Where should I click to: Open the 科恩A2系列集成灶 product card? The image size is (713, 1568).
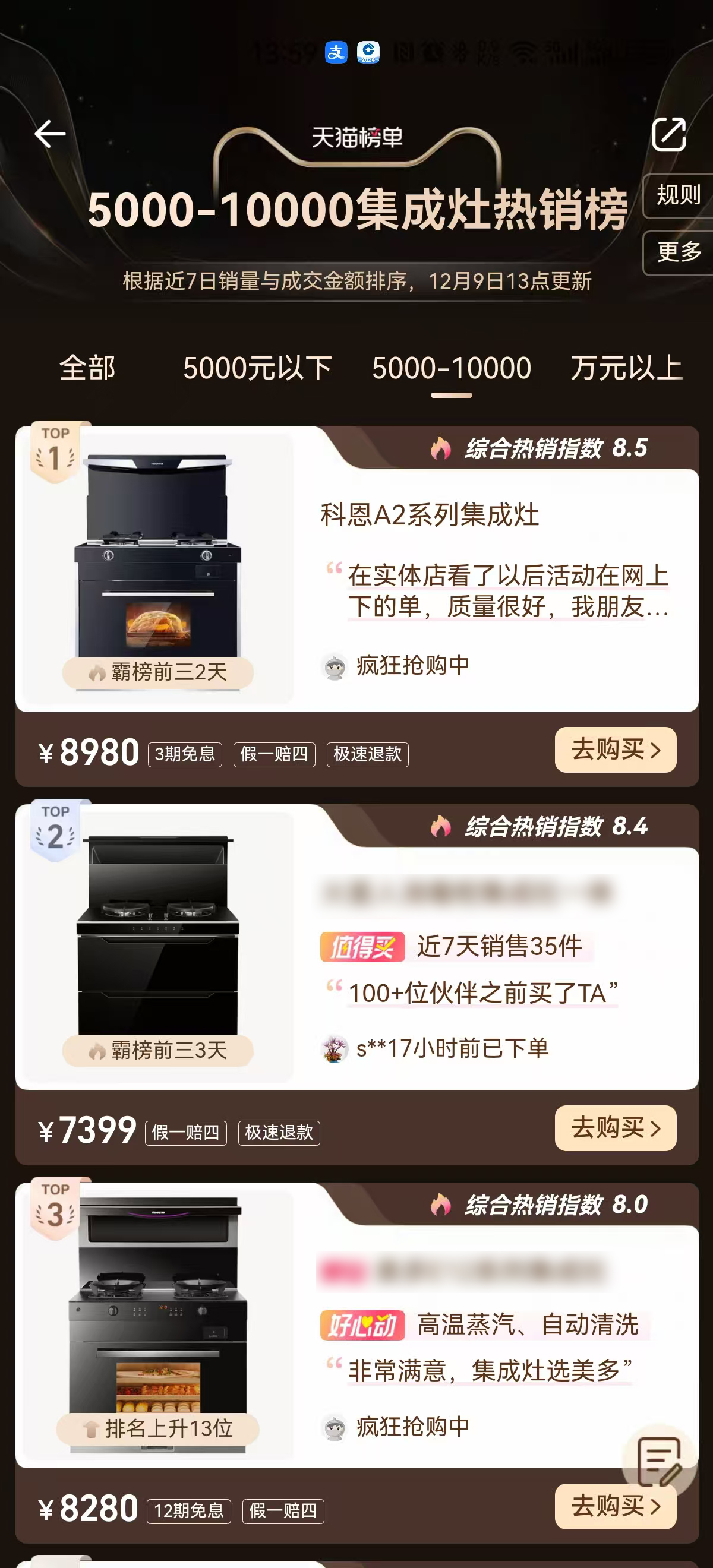click(x=429, y=515)
